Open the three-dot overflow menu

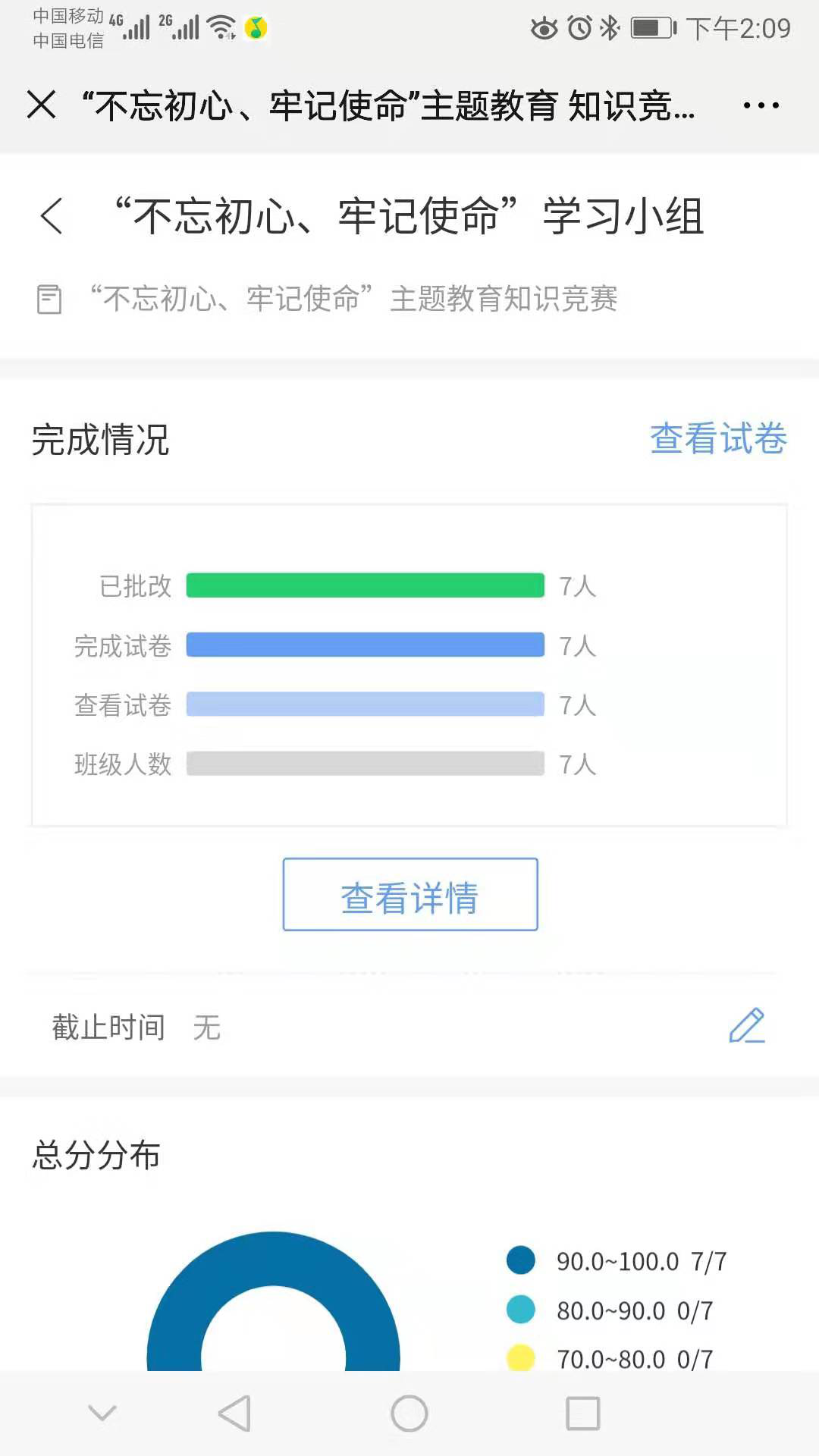(761, 105)
